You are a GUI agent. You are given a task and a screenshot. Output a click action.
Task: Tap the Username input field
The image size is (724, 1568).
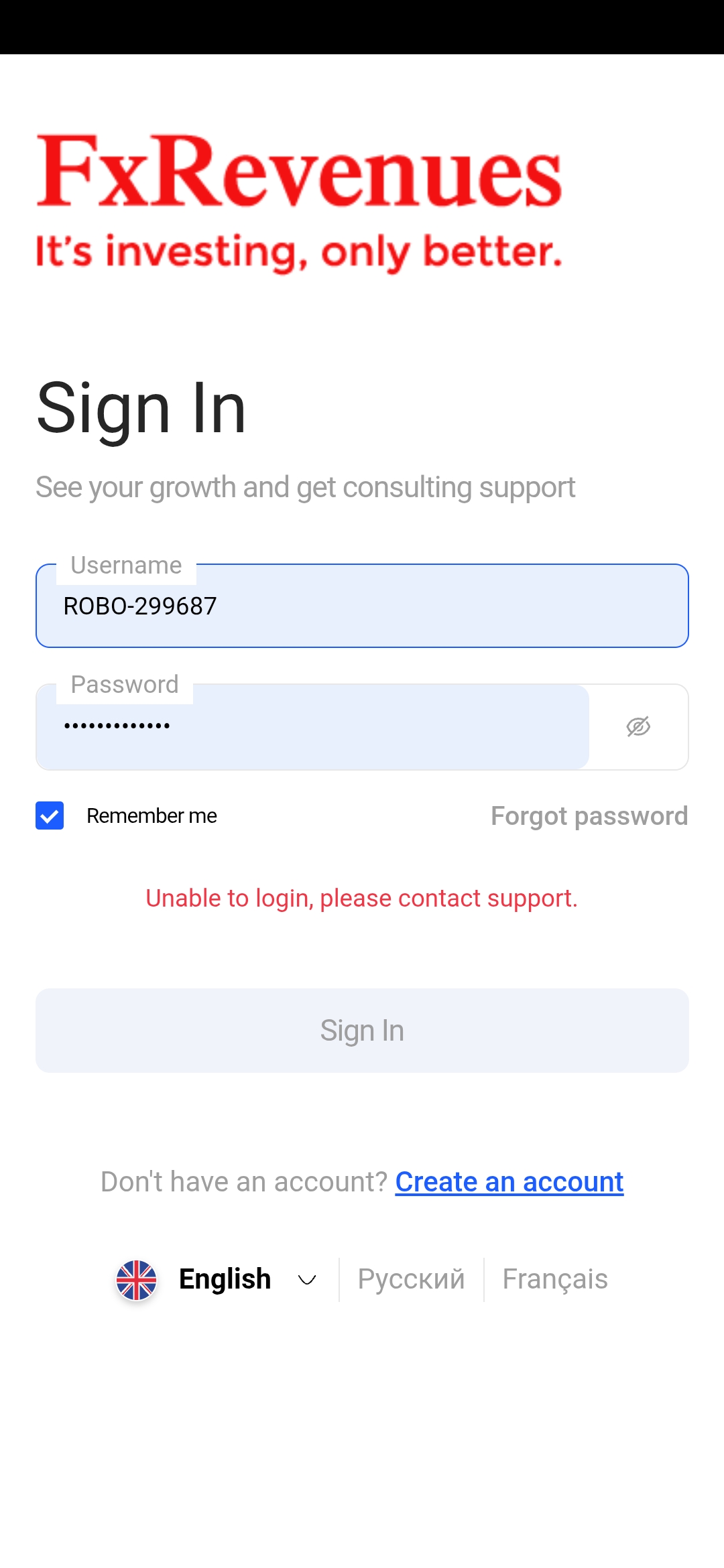[x=362, y=606]
